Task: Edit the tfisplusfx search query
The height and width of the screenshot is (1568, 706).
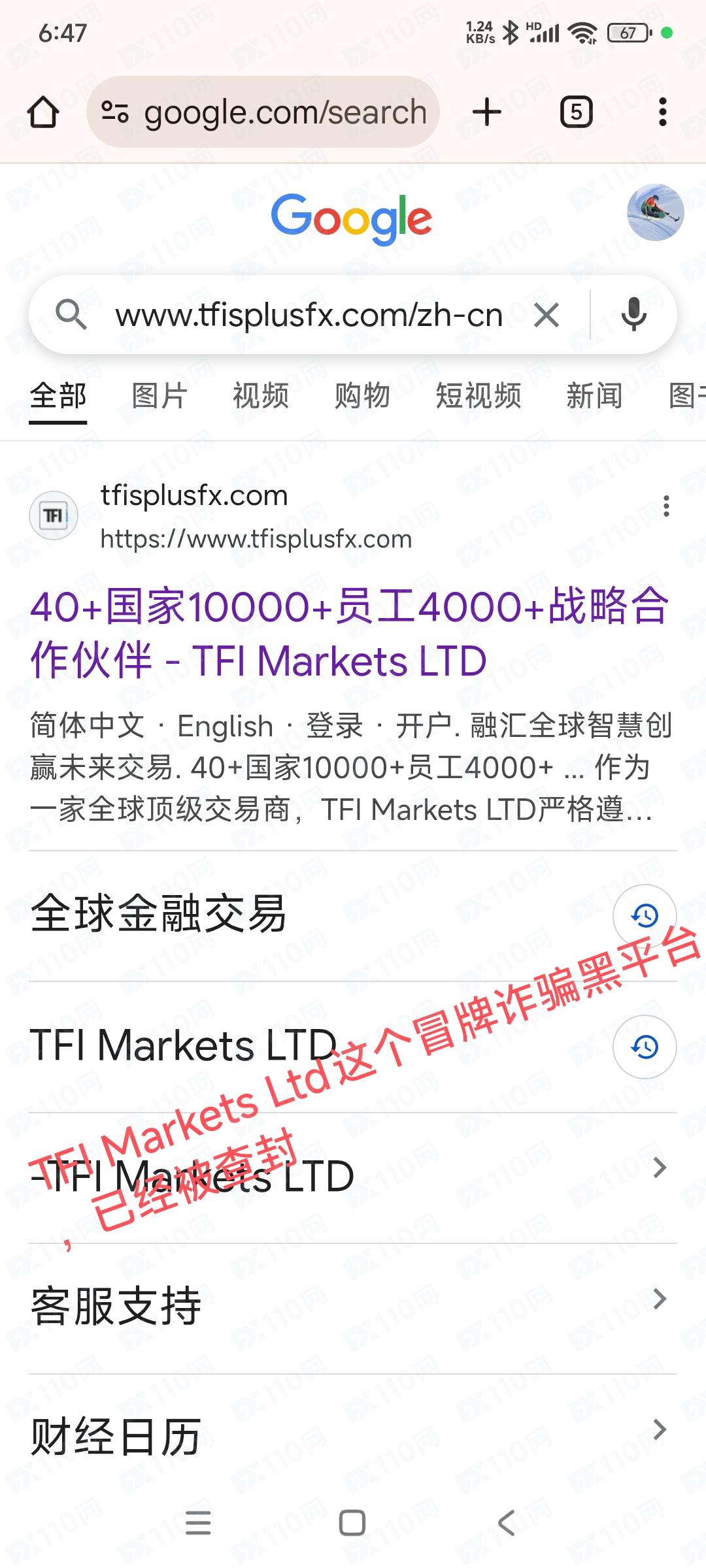Action: click(x=309, y=316)
